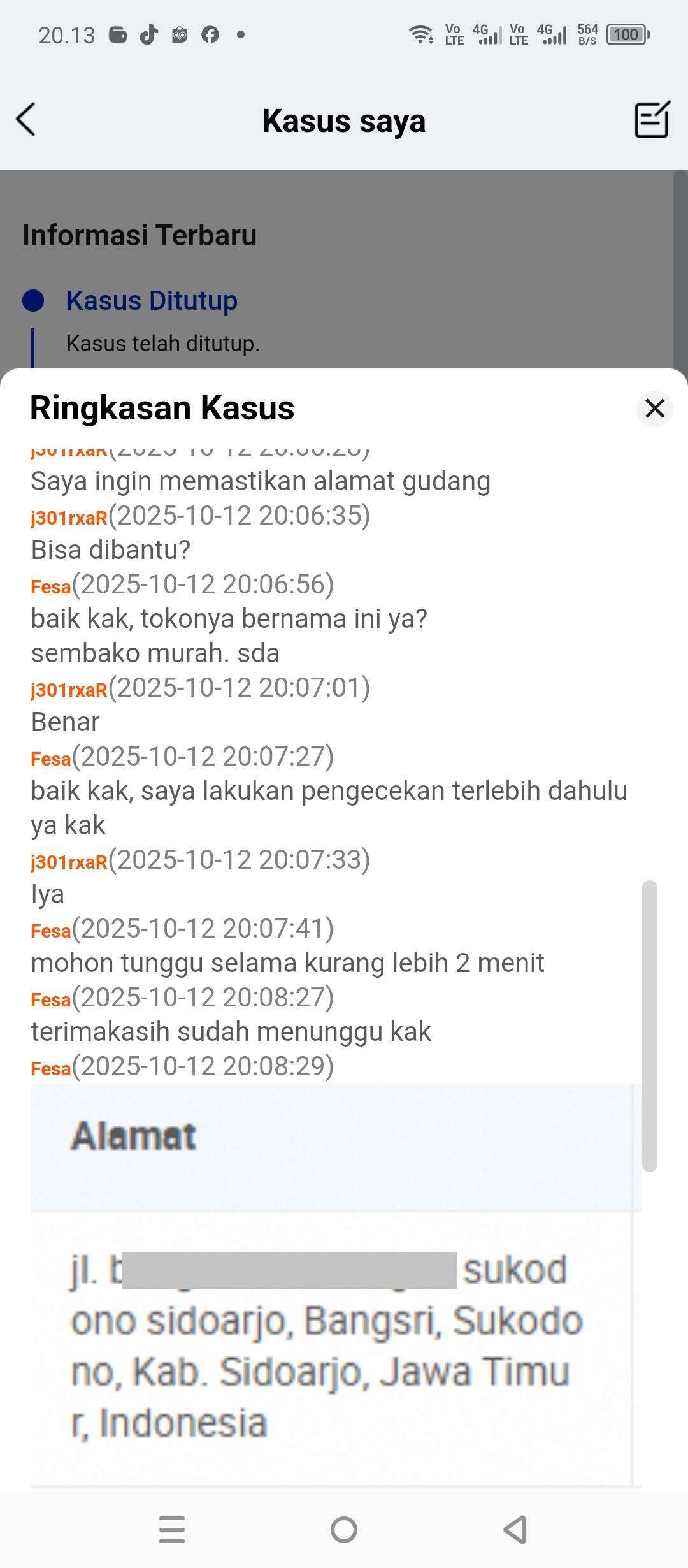The width and height of the screenshot is (688, 1568).
Task: Go back from Kasus saya
Action: click(x=26, y=120)
